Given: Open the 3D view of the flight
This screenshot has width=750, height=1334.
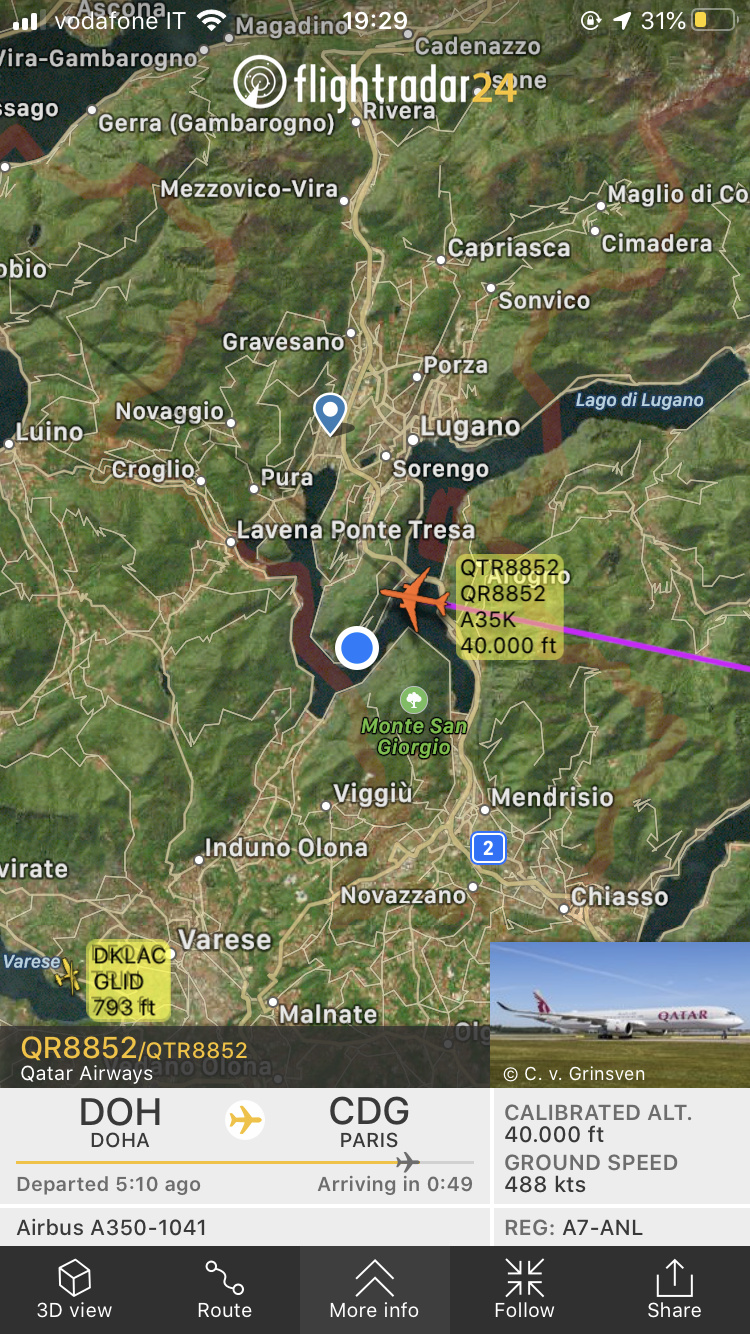Looking at the screenshot, I should [75, 1290].
